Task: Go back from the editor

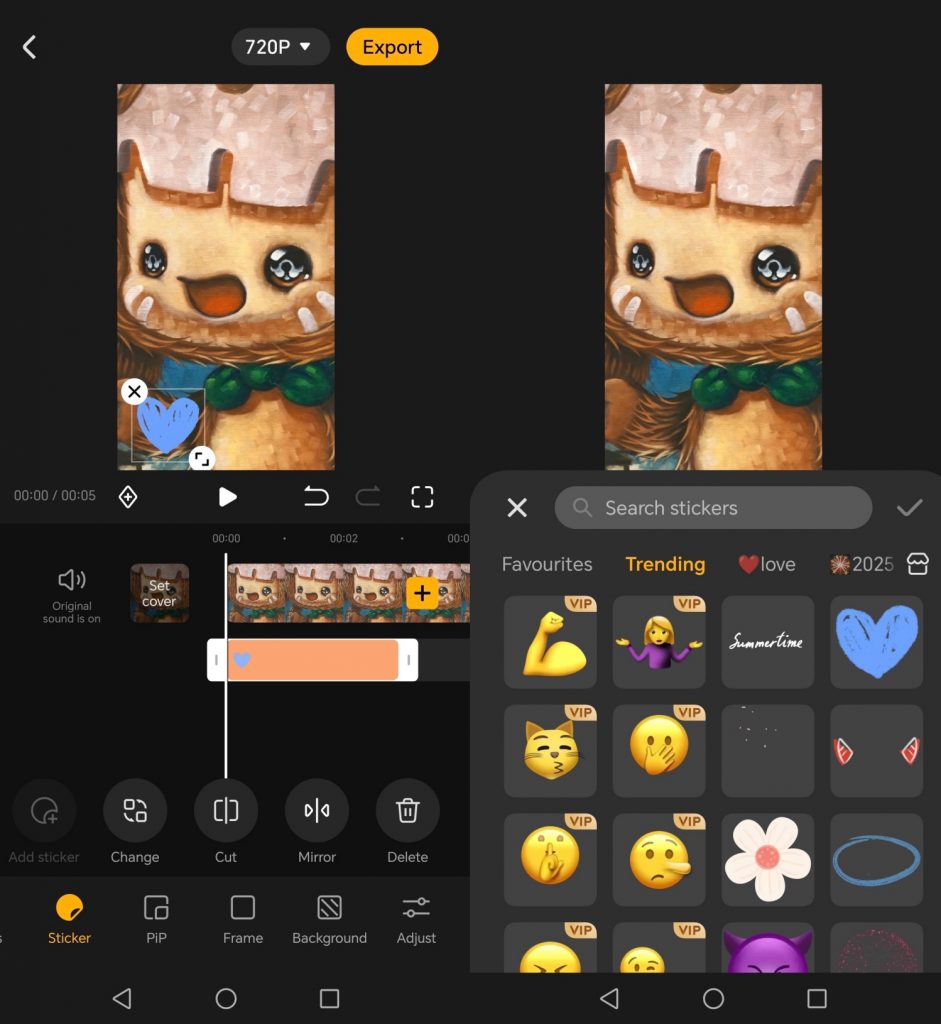Action: [30, 47]
